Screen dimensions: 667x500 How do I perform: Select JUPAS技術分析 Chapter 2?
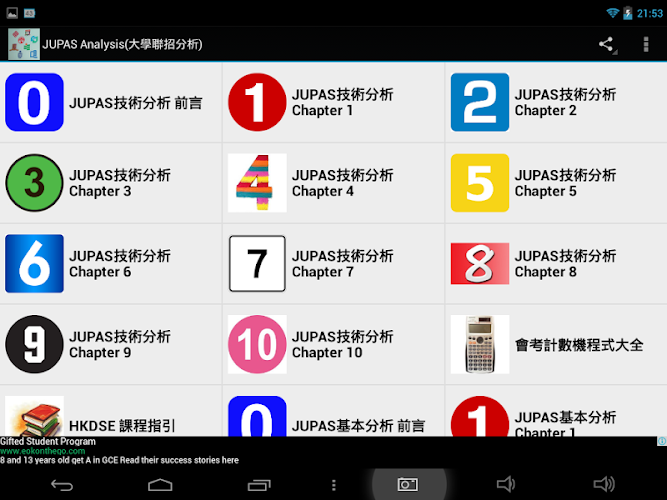tap(556, 103)
